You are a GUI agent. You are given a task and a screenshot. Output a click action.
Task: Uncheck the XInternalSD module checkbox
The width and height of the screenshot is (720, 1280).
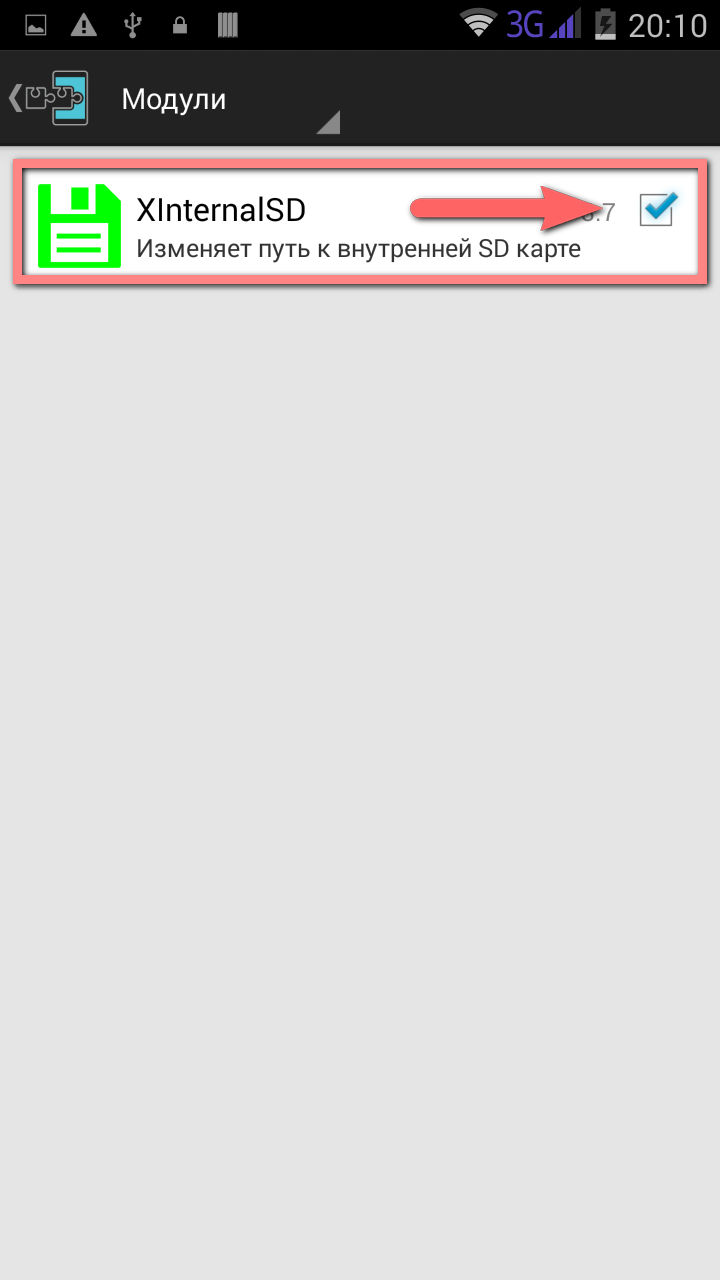[x=658, y=209]
